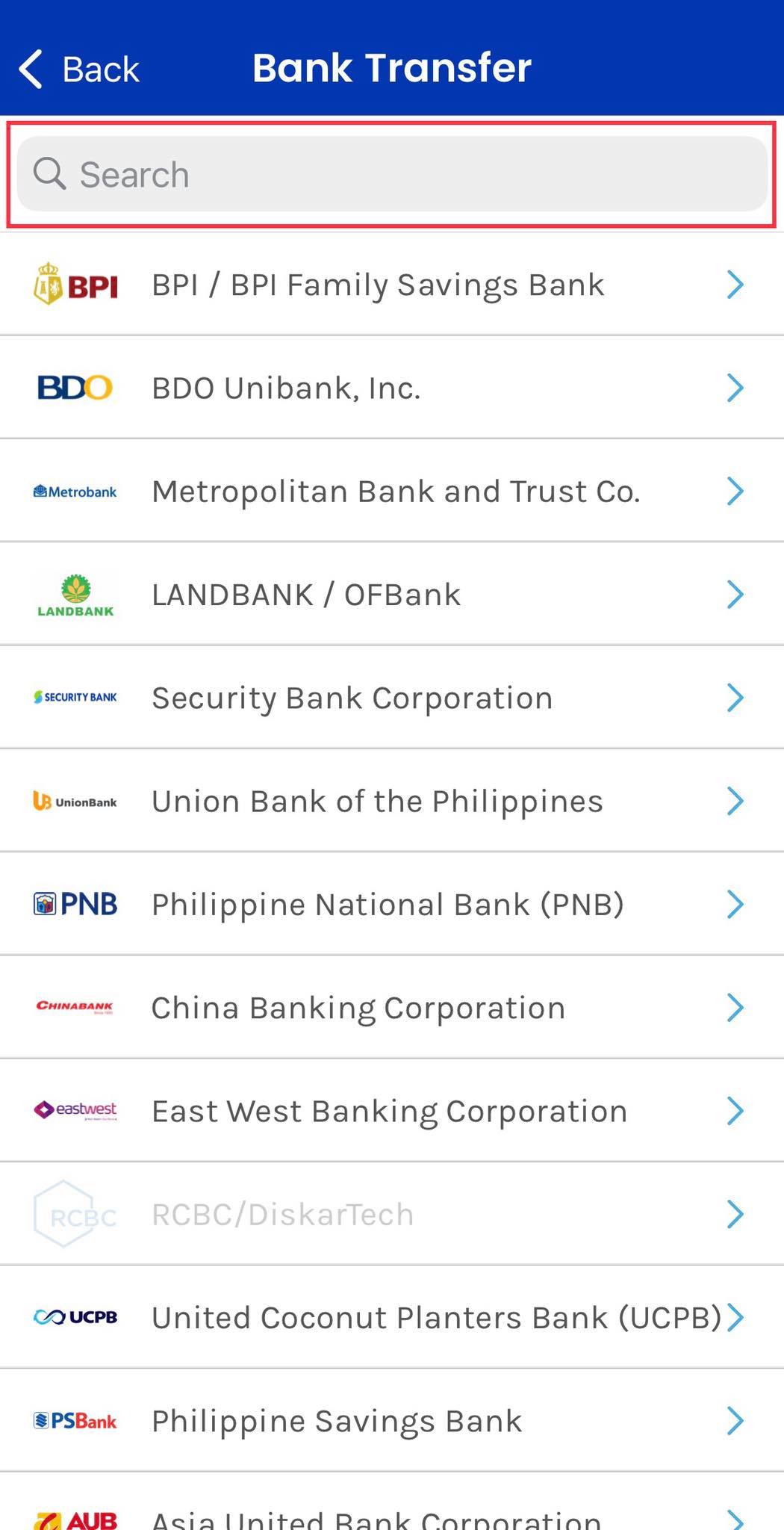Viewport: 784px width, 1530px height.
Task: Click the Chinabank logo
Action: pos(75,1006)
